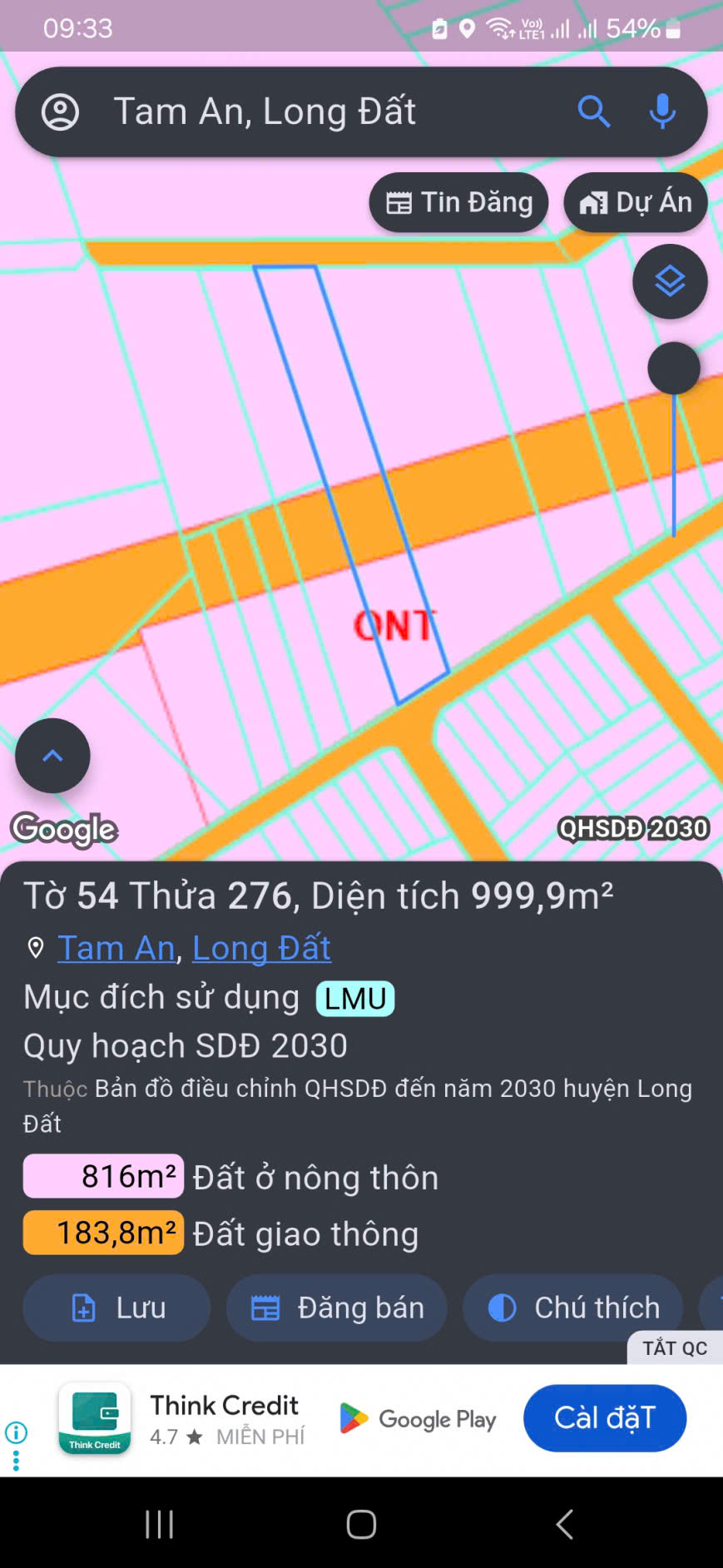Save this land plot with Lưu
Screen dimensions: 723x1568
point(116,1307)
